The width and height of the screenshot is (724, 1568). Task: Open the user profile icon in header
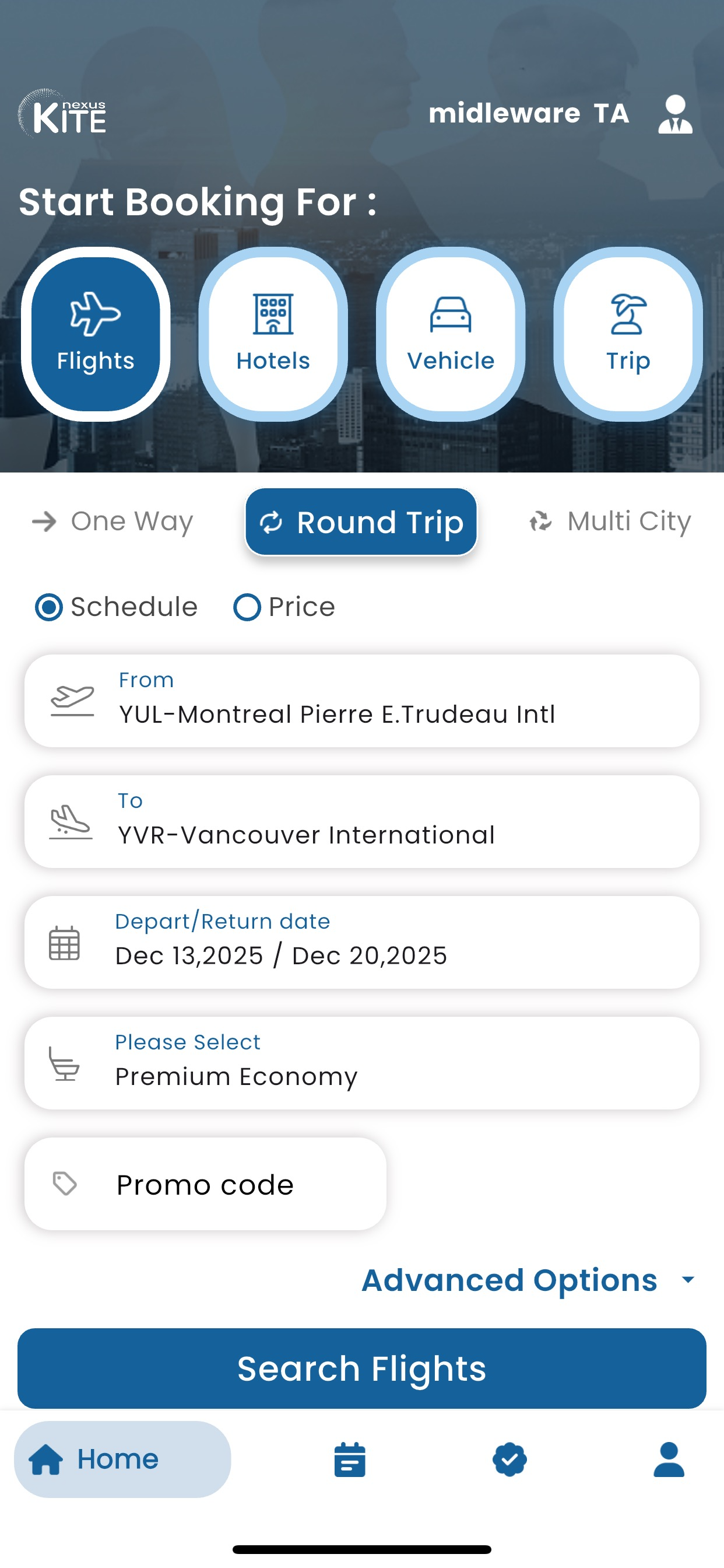point(674,114)
